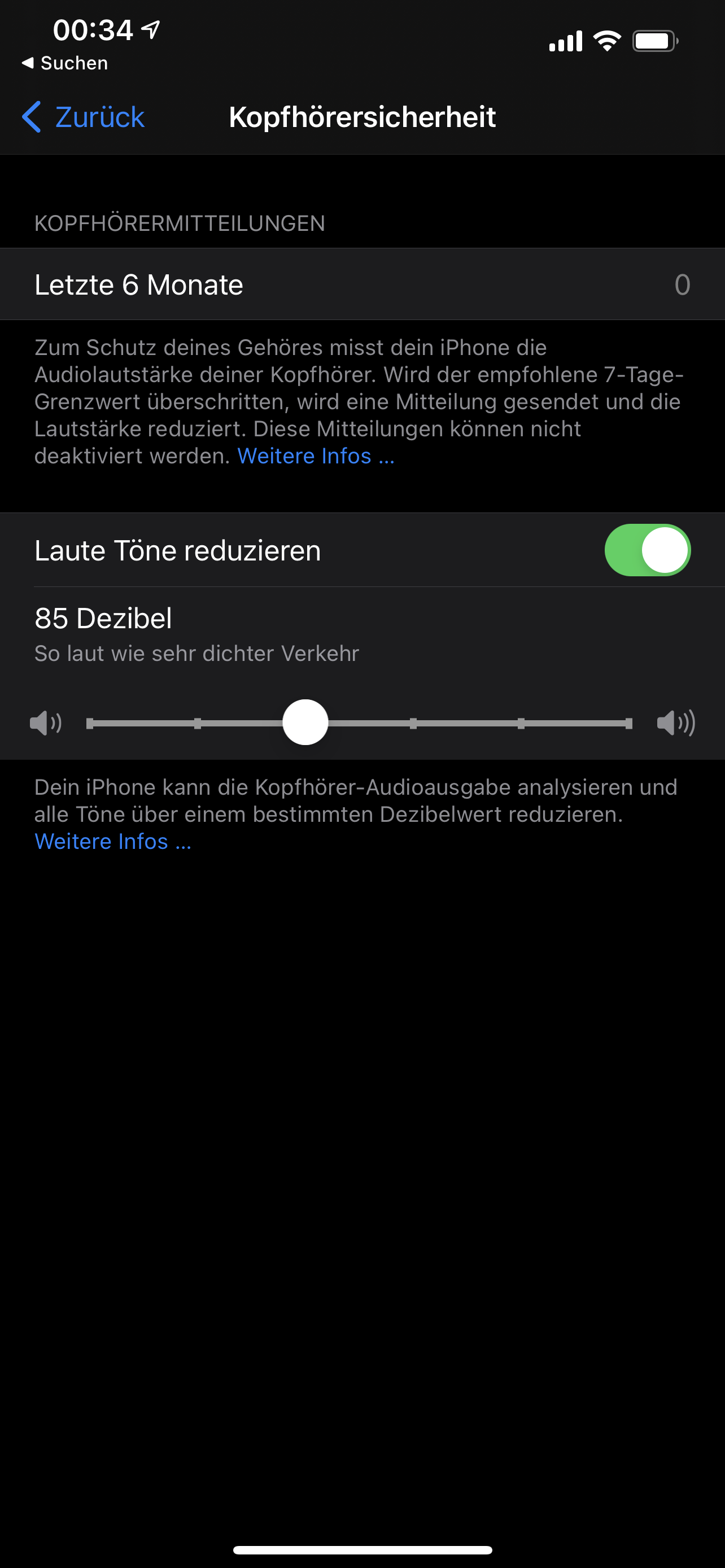This screenshot has height=1568, width=725.
Task: Return to Suchen app breadcrumb
Action: pos(65,63)
